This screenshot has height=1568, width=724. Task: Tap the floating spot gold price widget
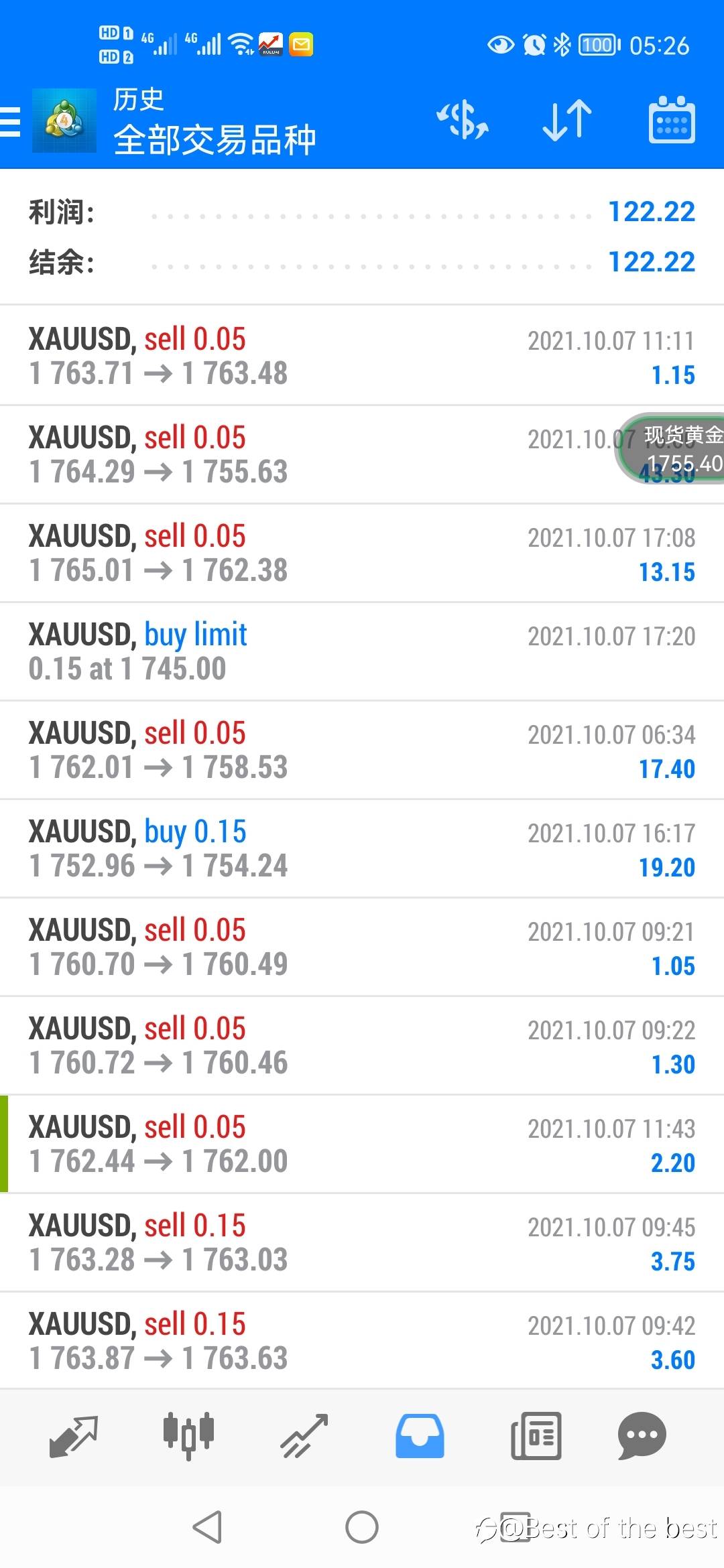670,448
